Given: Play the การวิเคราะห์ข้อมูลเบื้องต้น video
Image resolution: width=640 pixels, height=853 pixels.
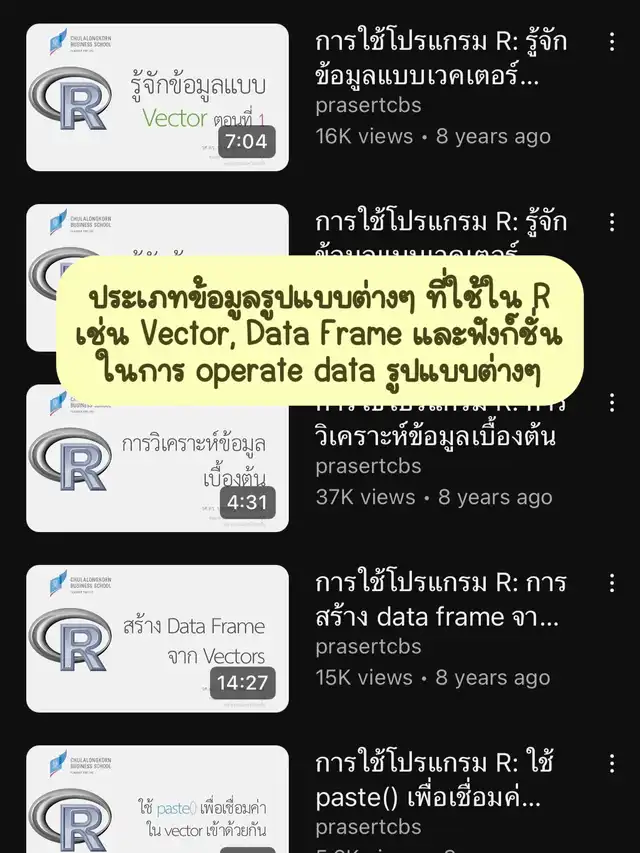Looking at the screenshot, I should (157, 457).
